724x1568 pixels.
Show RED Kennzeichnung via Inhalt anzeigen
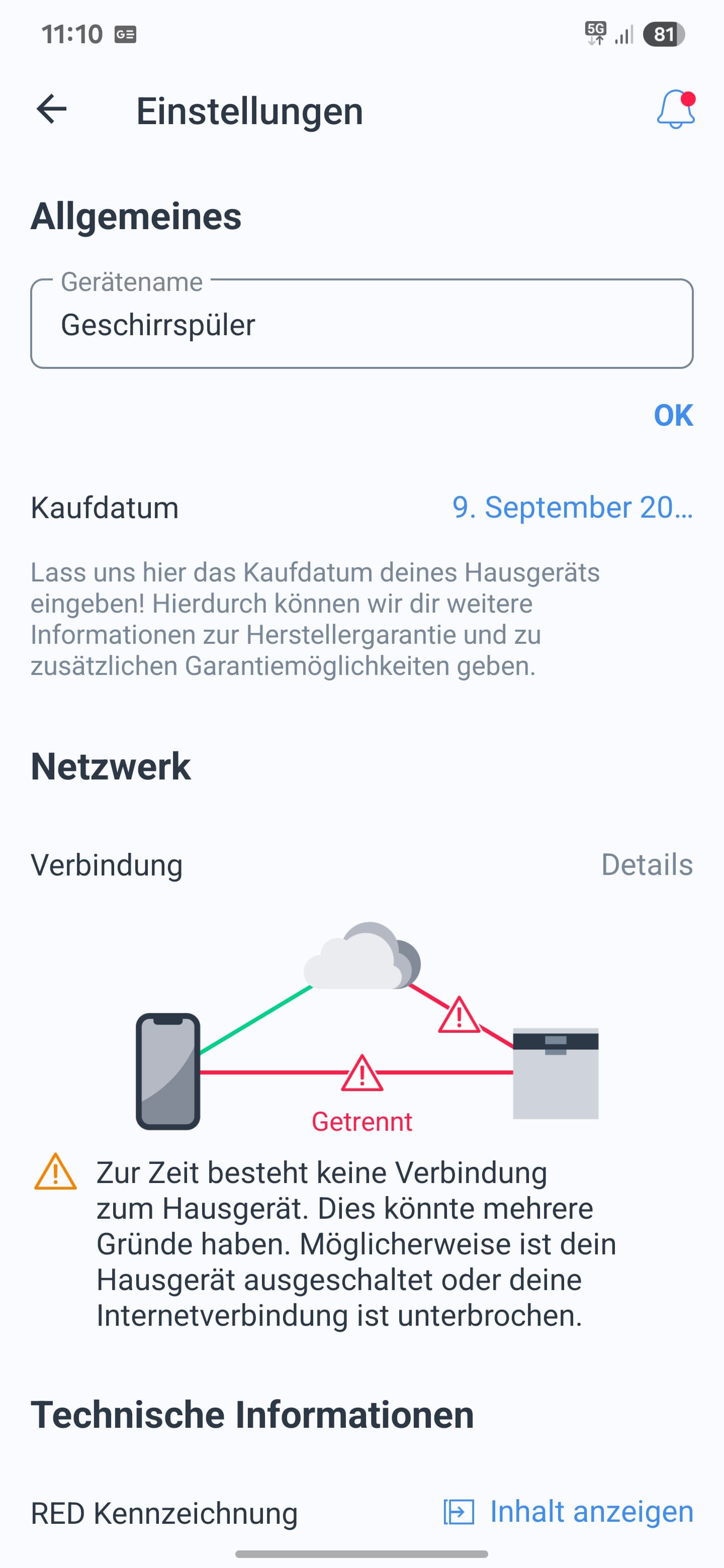[569, 1512]
